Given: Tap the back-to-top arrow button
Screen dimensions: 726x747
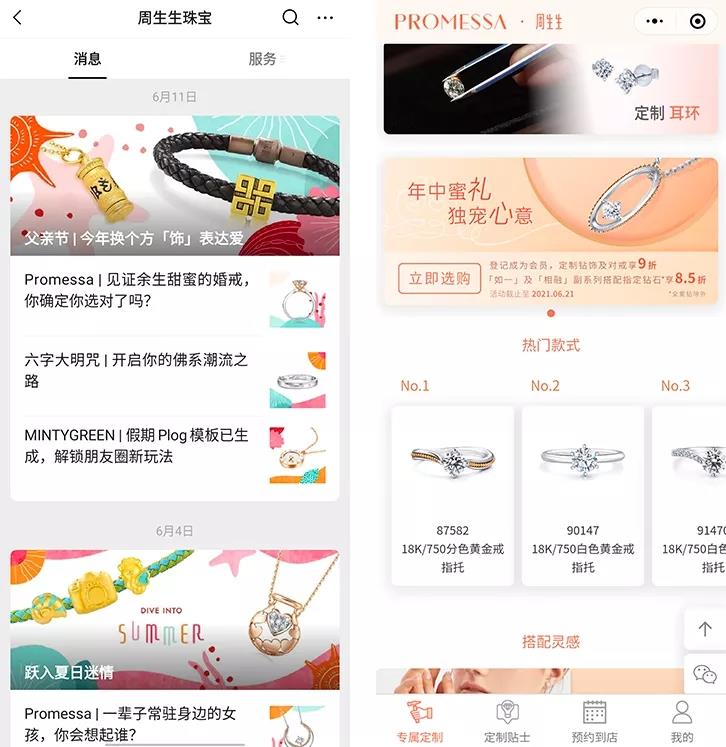Looking at the screenshot, I should (705, 629).
